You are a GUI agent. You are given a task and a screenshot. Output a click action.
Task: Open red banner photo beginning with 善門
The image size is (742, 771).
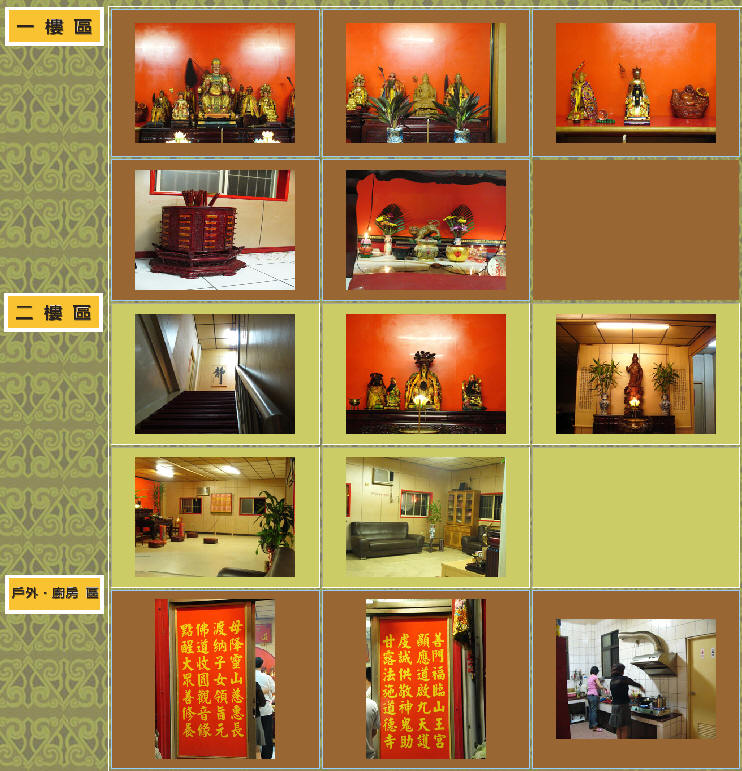click(x=425, y=679)
